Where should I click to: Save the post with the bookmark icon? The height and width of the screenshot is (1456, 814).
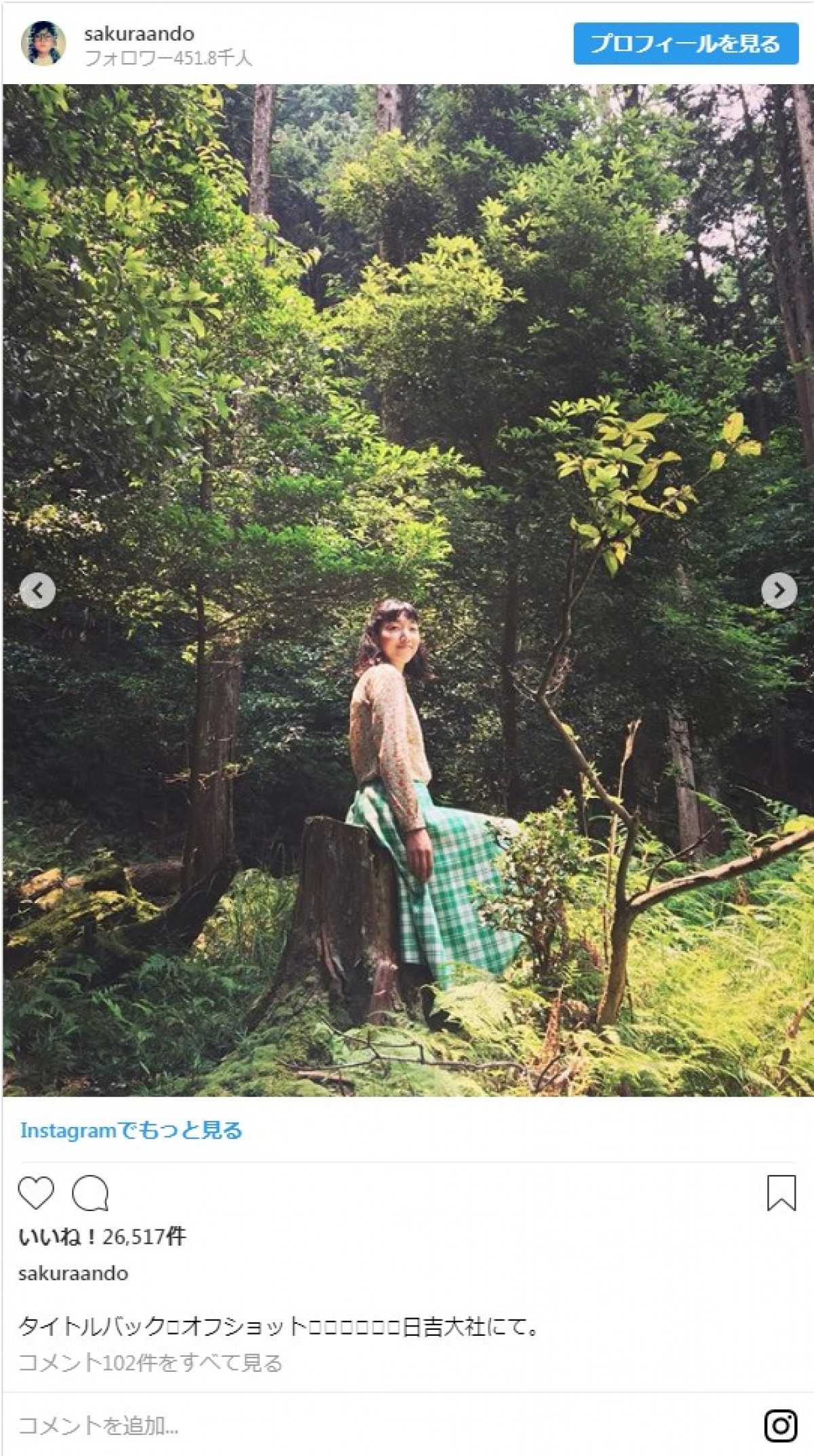pos(781,1193)
